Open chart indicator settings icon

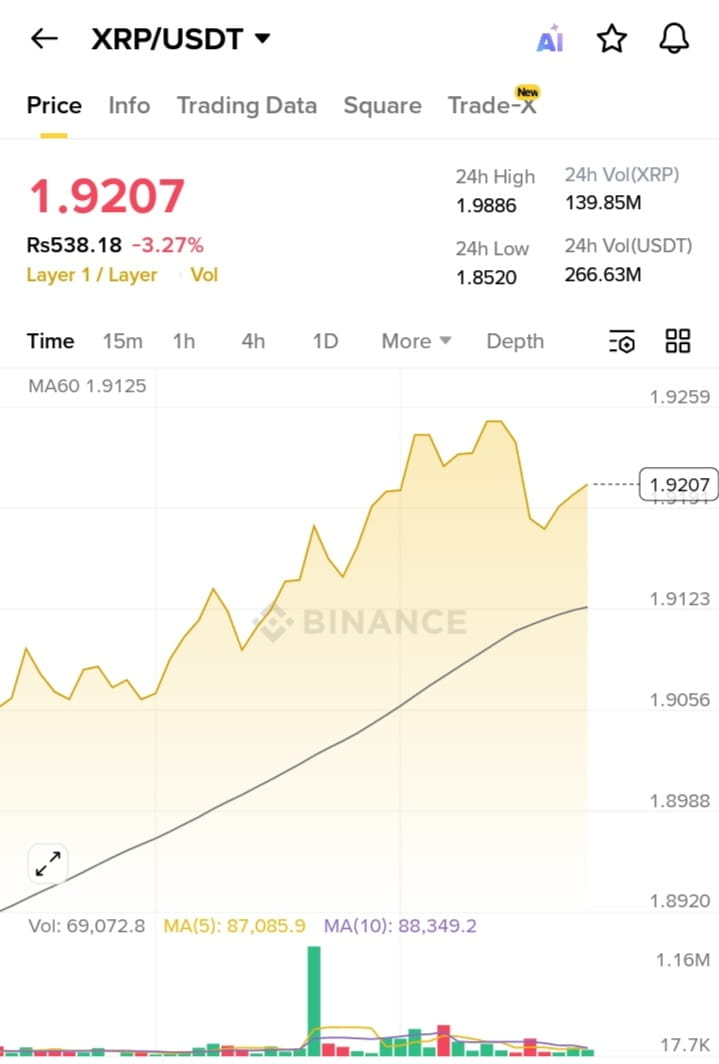(621, 342)
